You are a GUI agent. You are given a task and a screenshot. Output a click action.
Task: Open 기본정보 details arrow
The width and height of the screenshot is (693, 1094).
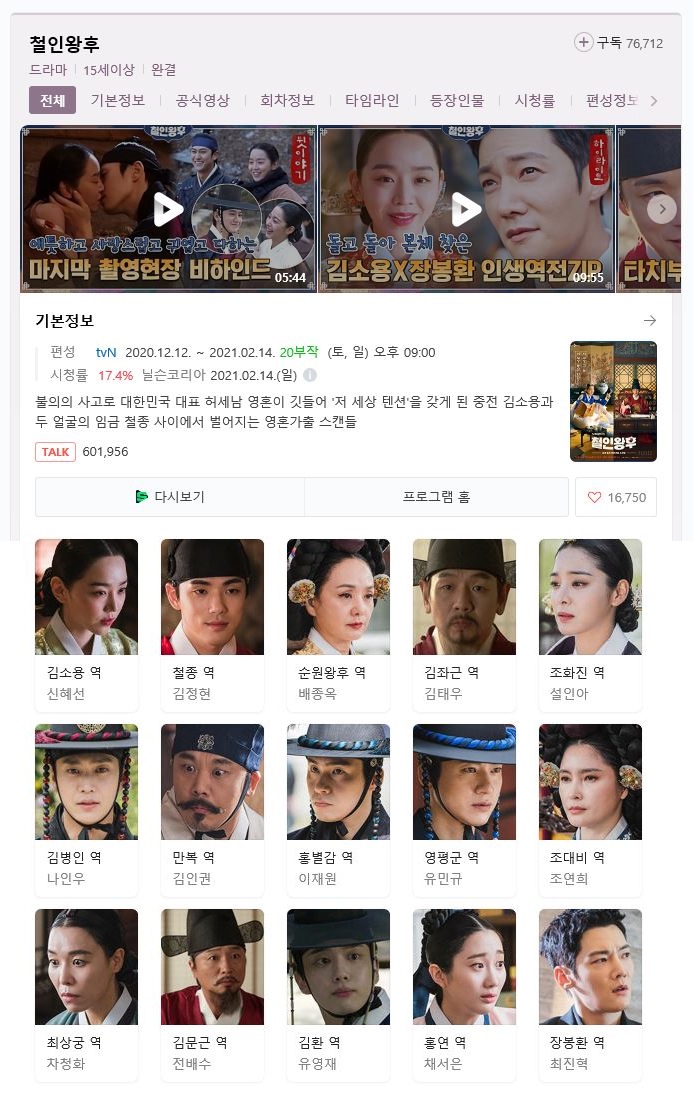coord(650,321)
